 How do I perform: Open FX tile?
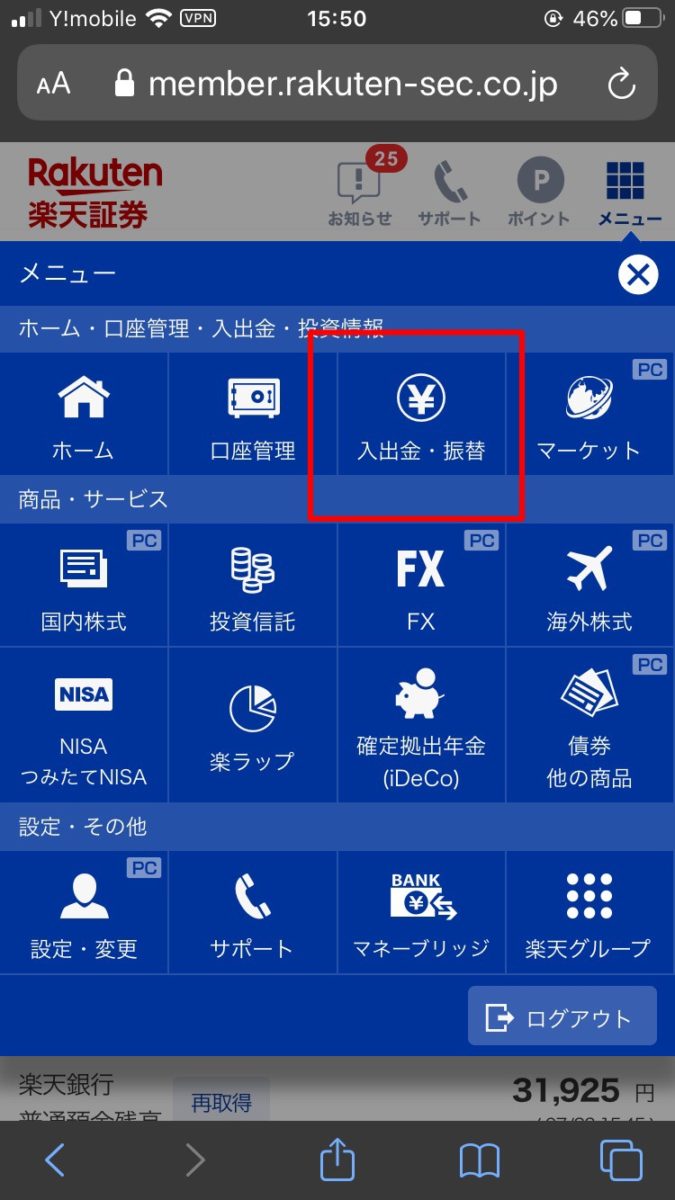(x=421, y=586)
